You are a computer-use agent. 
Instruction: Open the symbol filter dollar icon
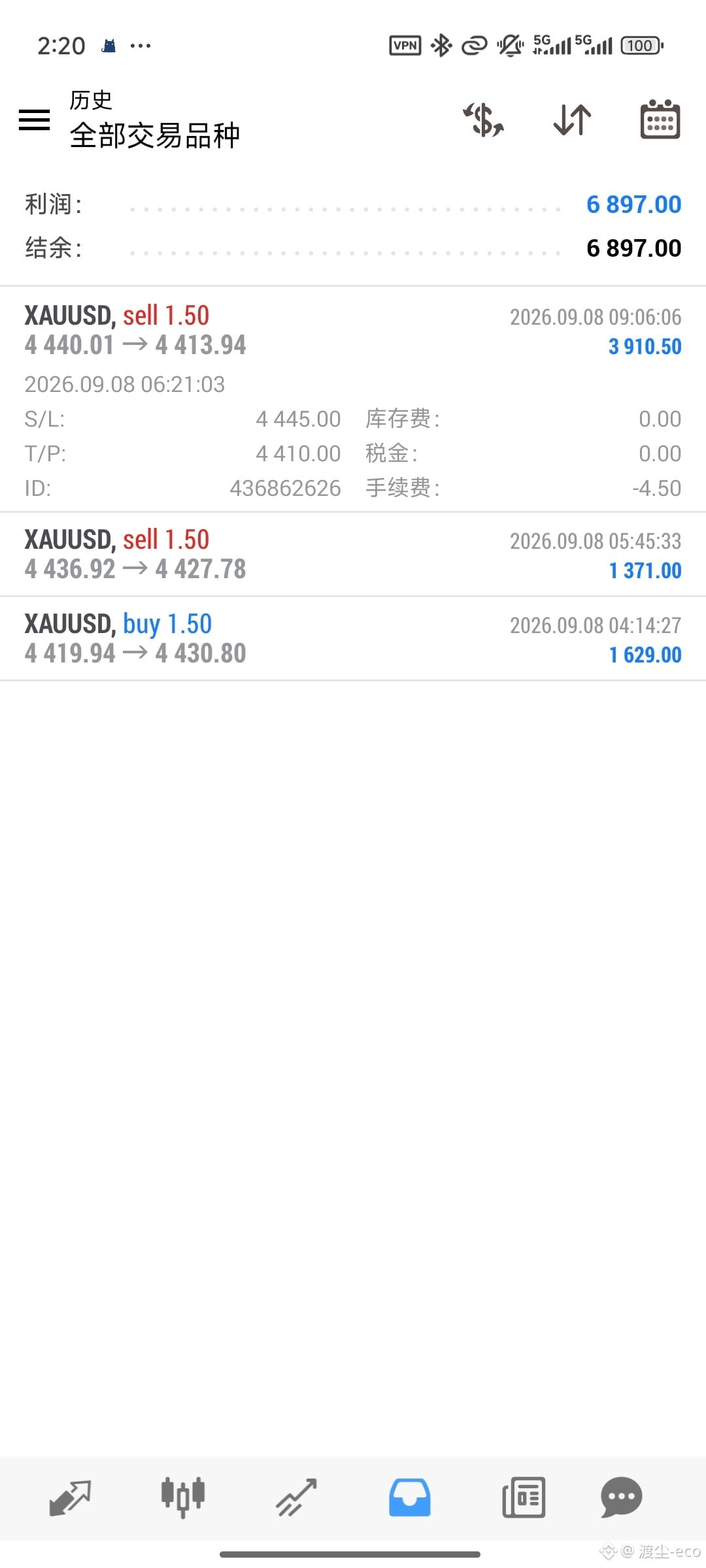[484, 120]
